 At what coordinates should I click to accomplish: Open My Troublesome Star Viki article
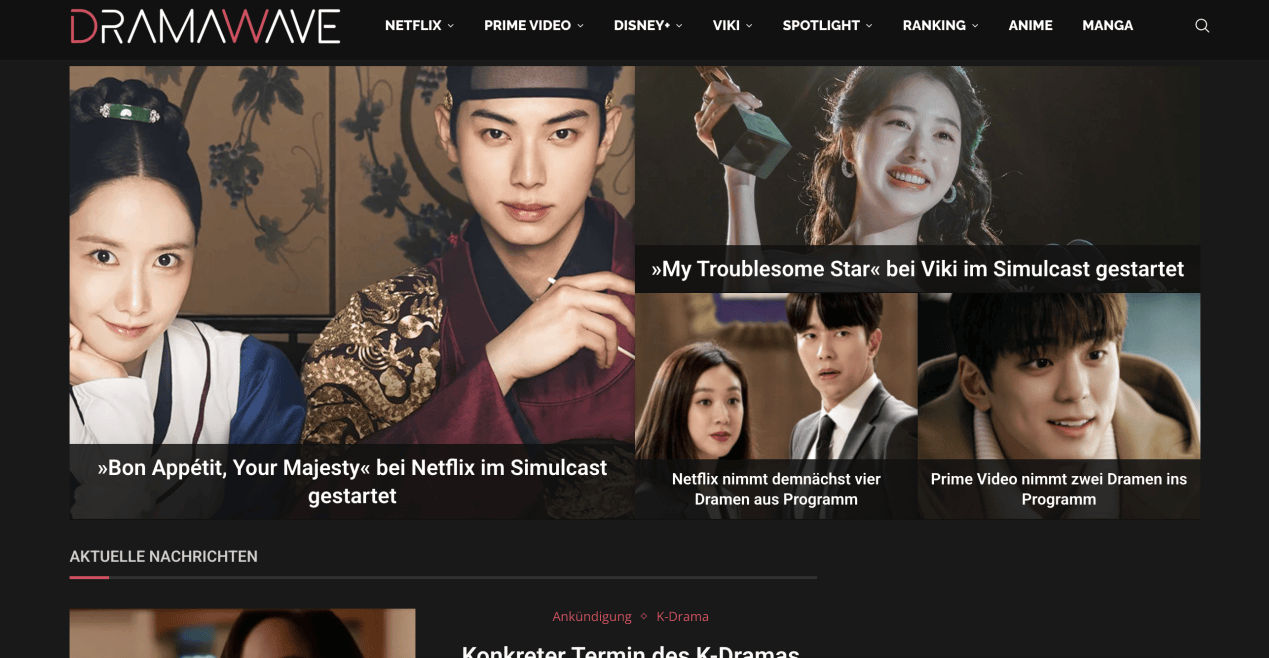tap(917, 269)
